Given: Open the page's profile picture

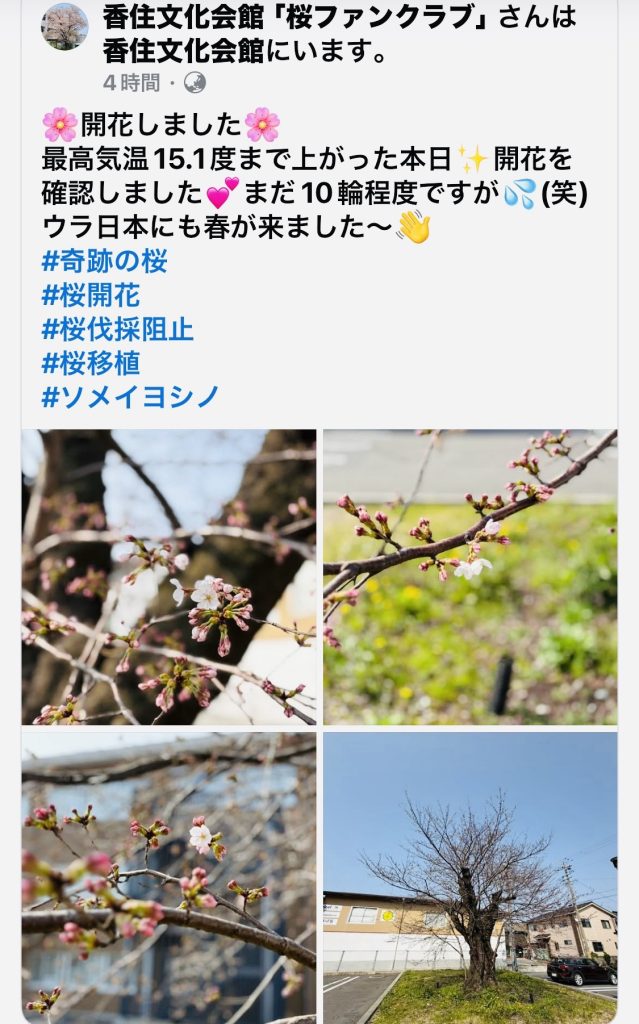Looking at the screenshot, I should [x=64, y=26].
